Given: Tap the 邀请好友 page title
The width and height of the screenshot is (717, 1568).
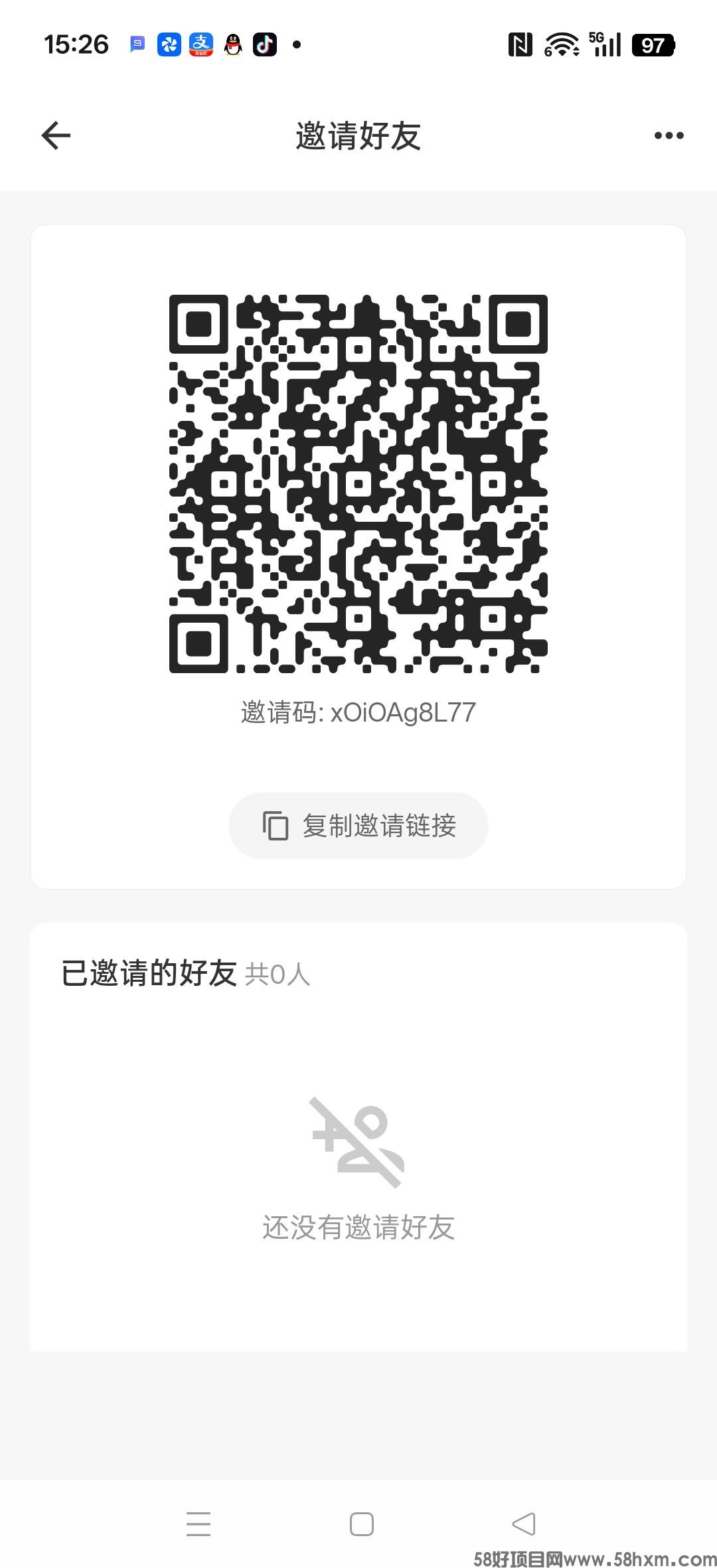Looking at the screenshot, I should pos(358,135).
